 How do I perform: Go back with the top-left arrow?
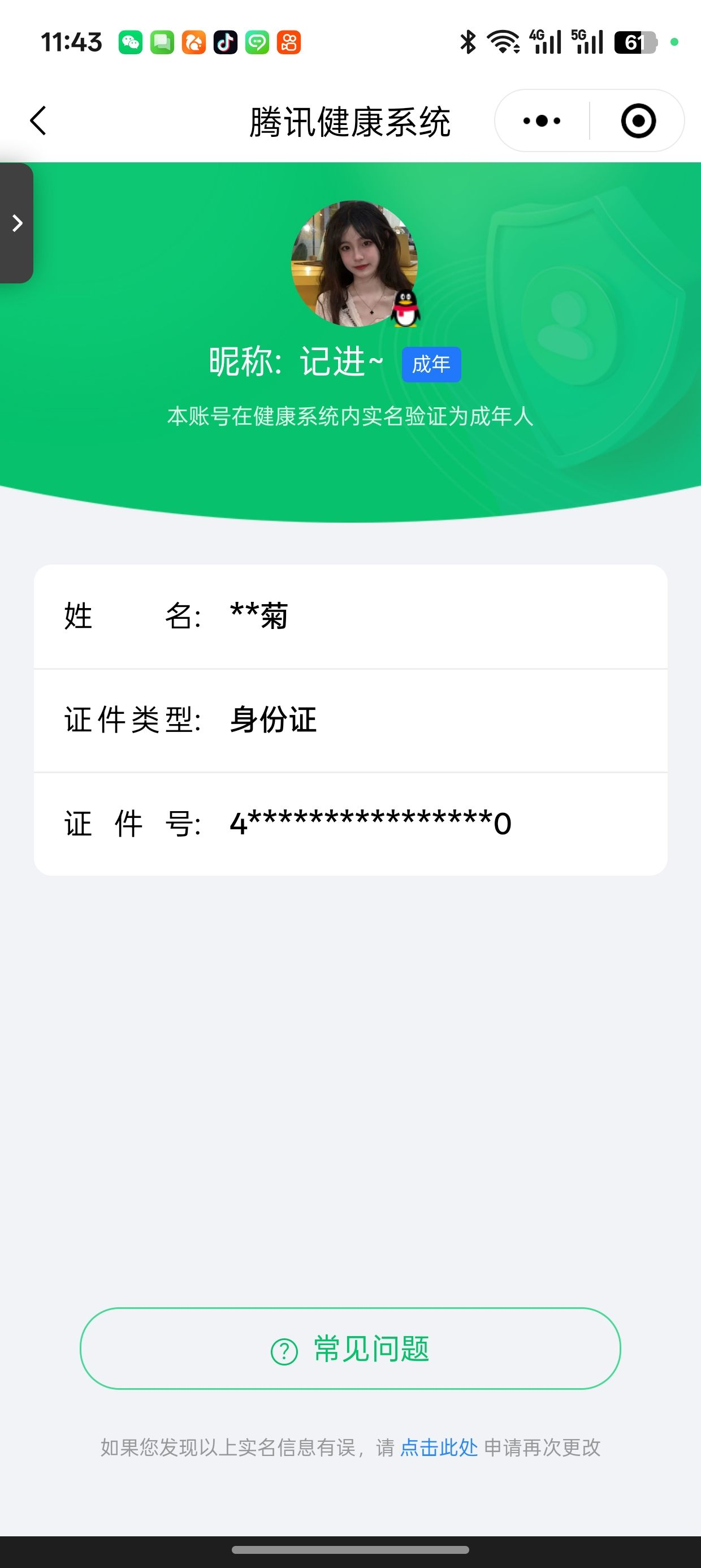38,120
